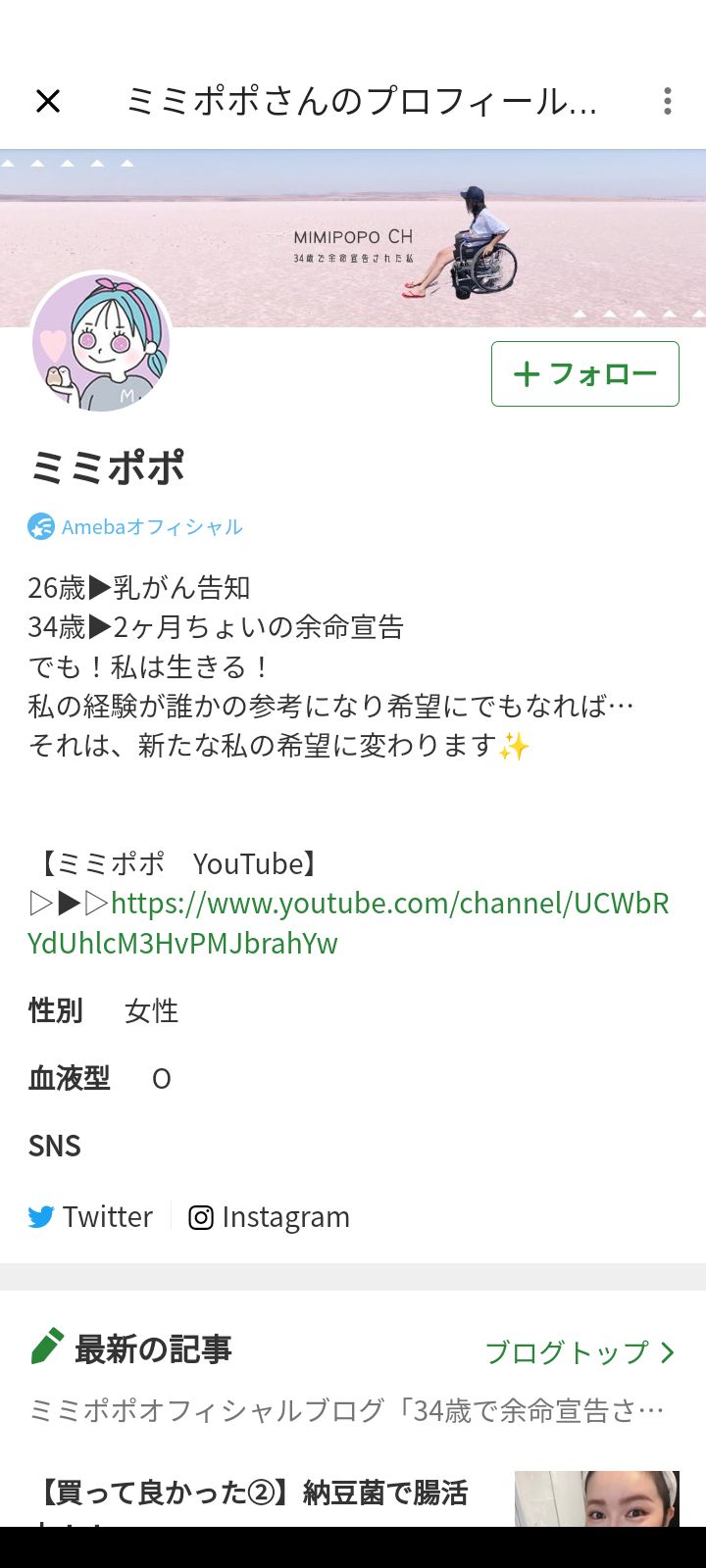Open the three-dot overflow menu
This screenshot has width=706, height=1568.
(668, 101)
